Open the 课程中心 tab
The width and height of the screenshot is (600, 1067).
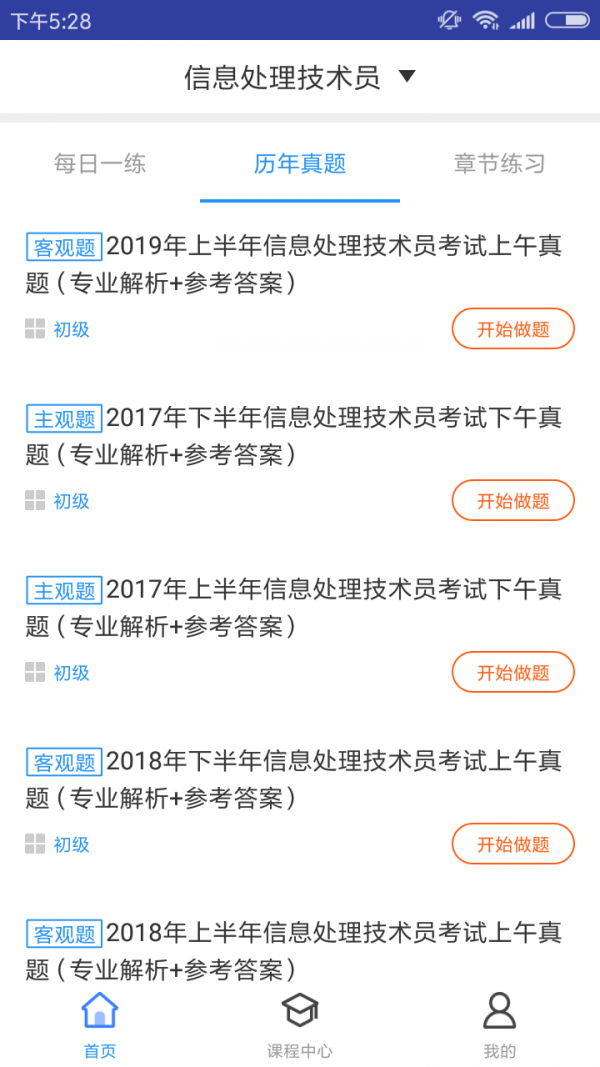[300, 1025]
